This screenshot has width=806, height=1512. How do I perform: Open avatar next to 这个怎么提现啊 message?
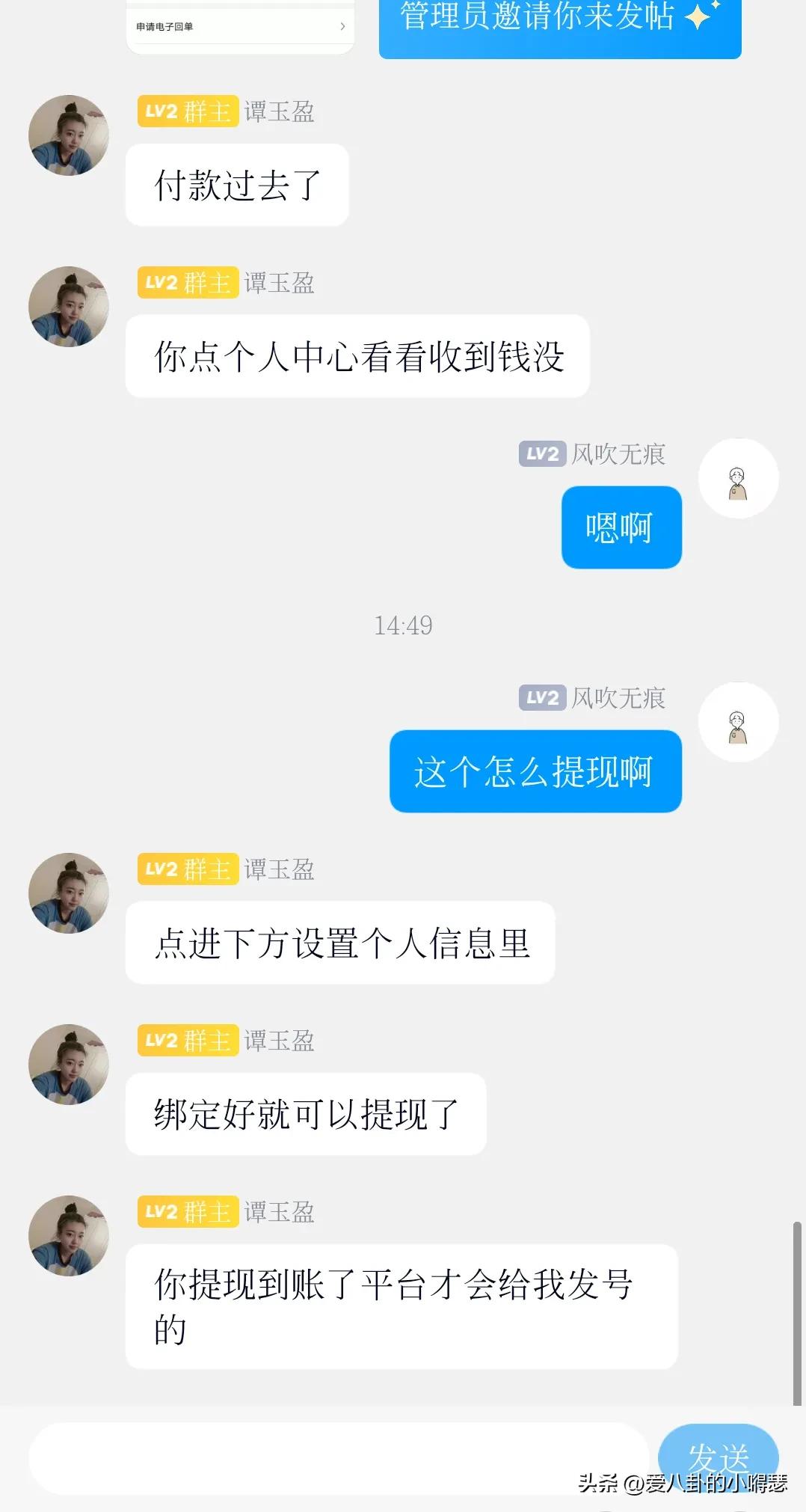tap(739, 720)
